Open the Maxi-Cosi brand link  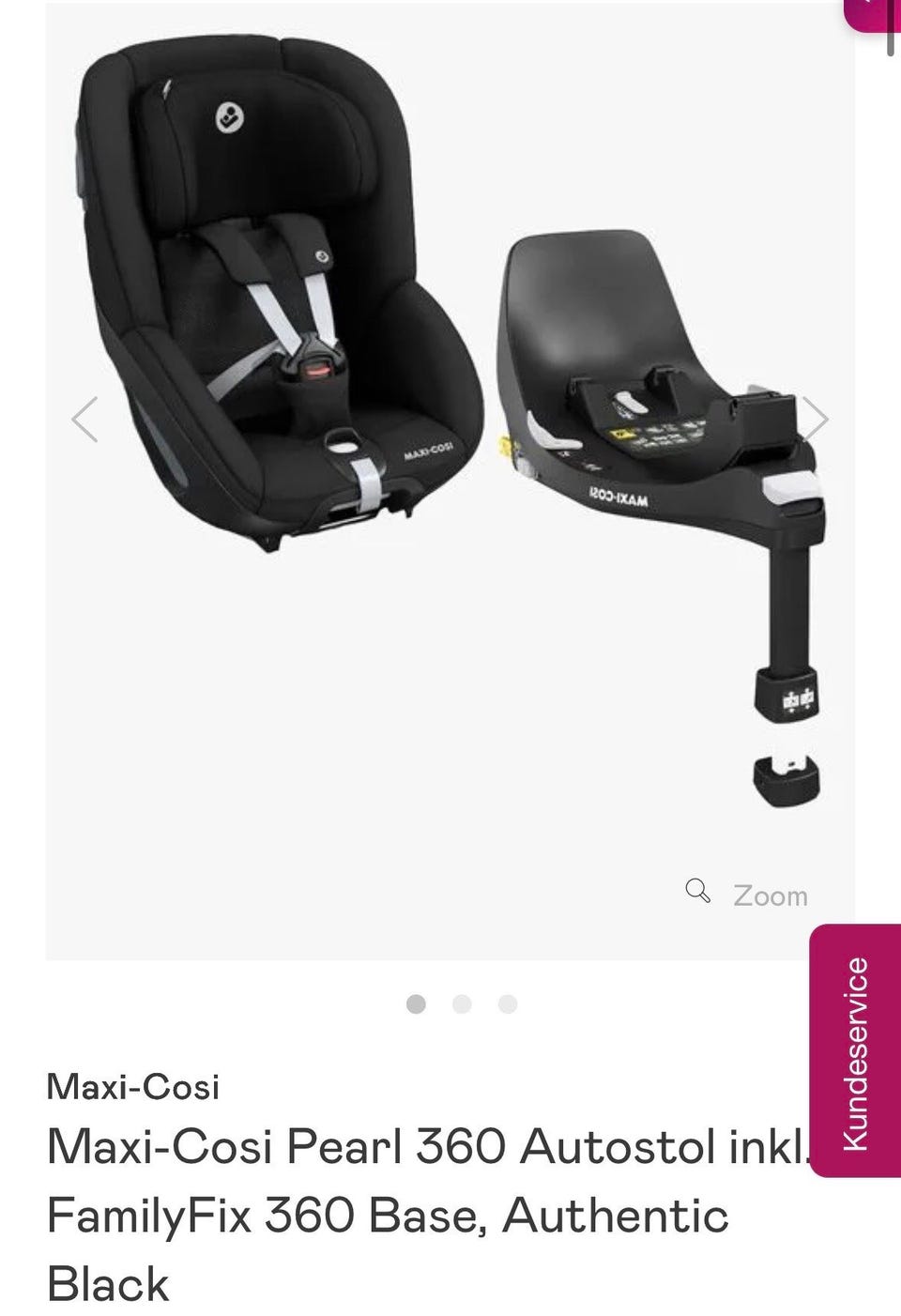coord(132,1087)
